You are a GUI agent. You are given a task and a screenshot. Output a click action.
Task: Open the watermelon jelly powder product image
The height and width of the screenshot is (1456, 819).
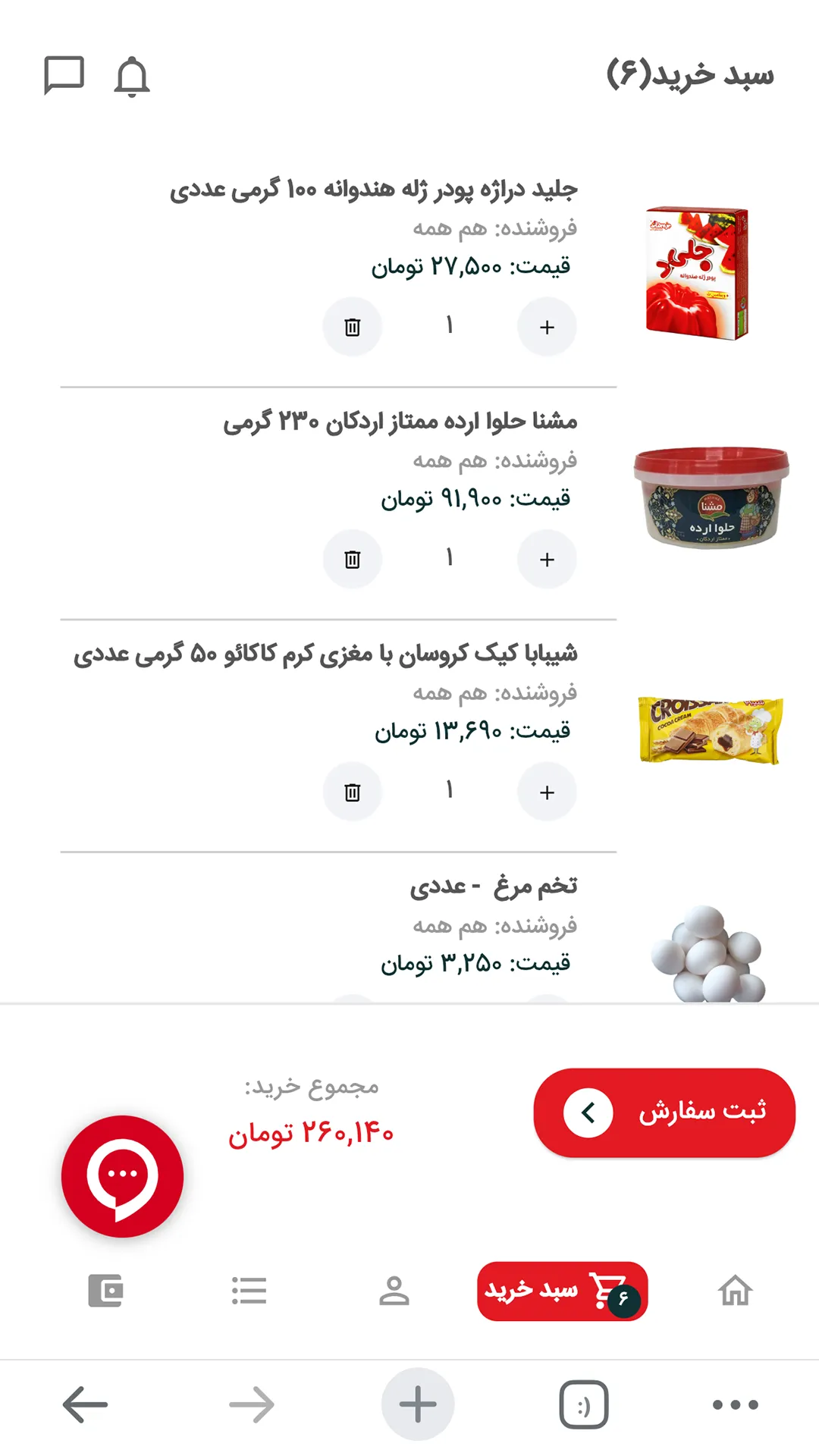pos(697,274)
